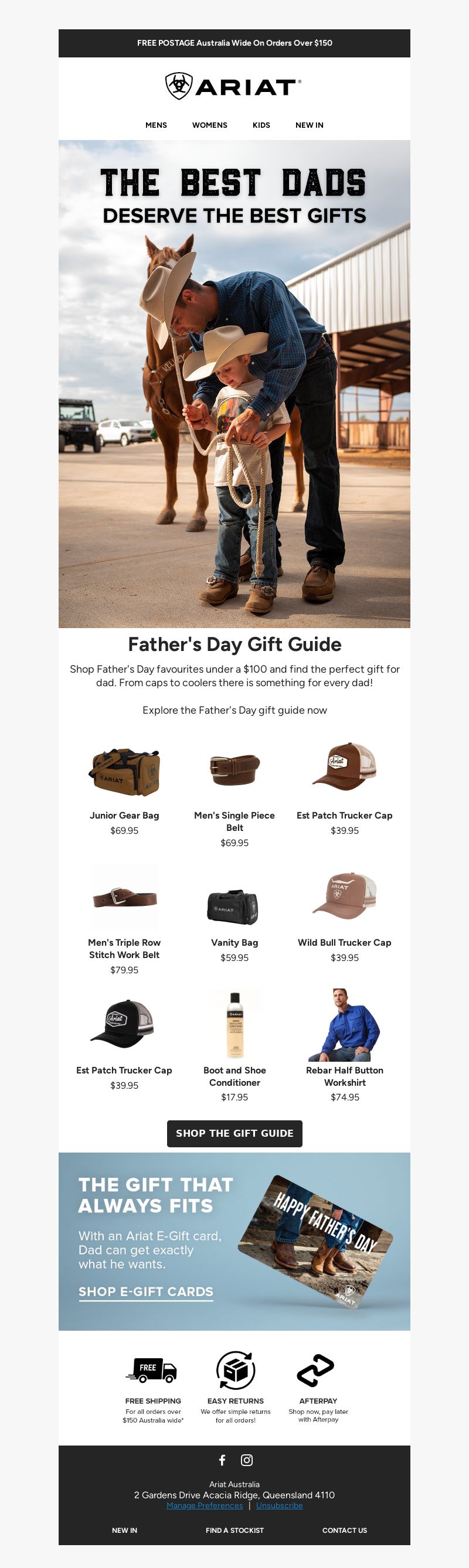Open the Rebar Half Button Workshirt
This screenshot has height=1568, width=469.
pos(345,1025)
